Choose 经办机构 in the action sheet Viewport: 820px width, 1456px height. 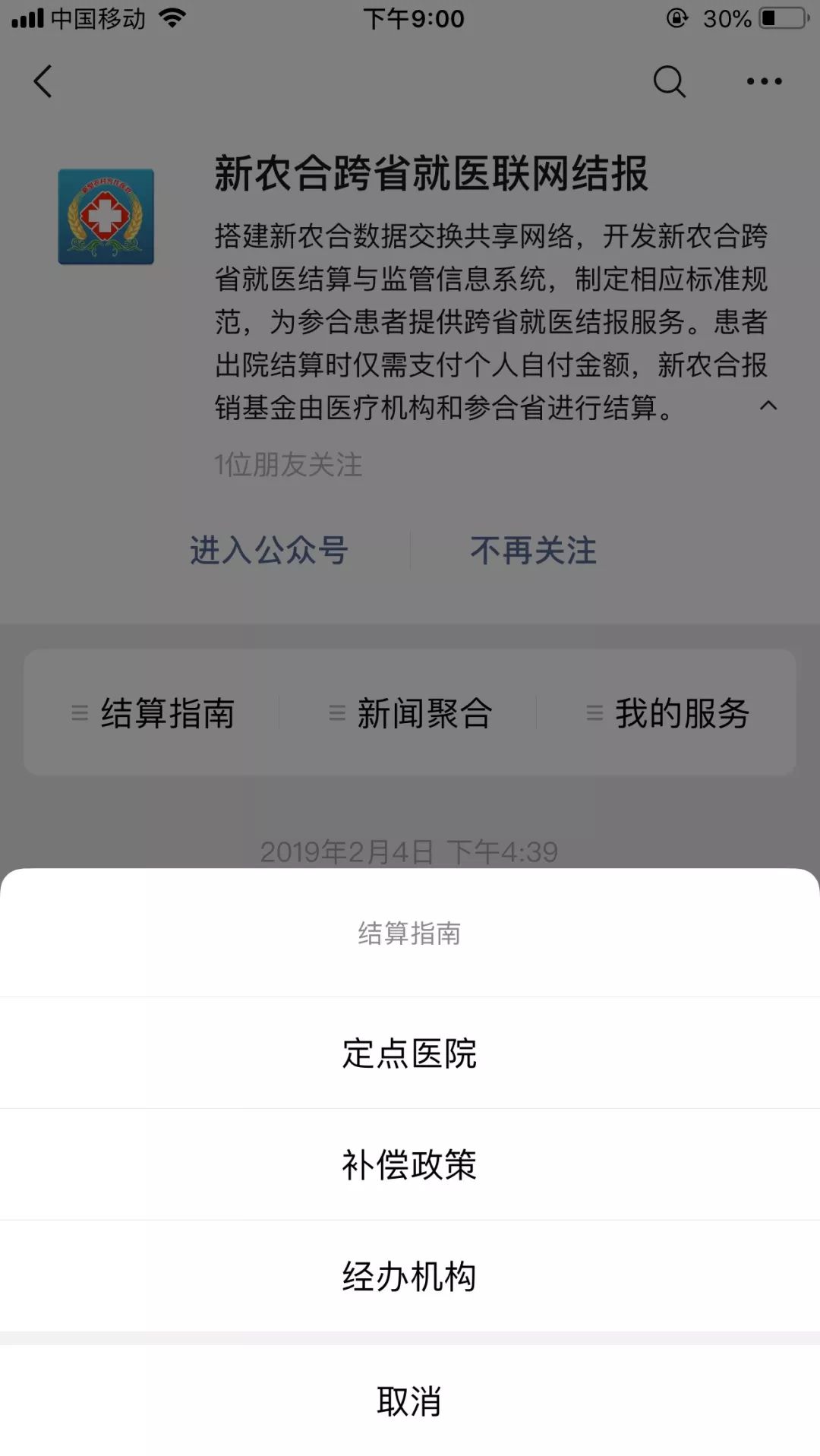pyautogui.click(x=410, y=1276)
